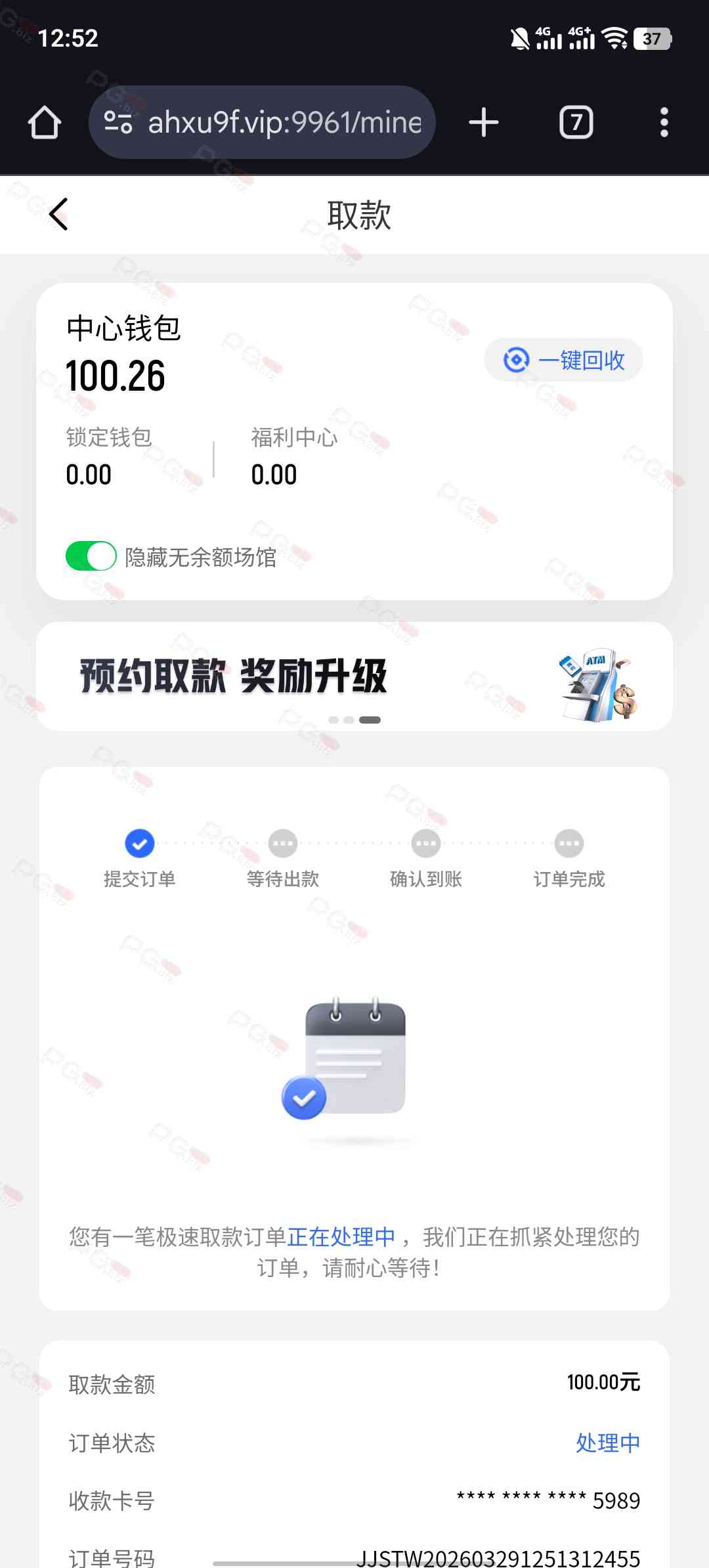Toggle off 隐藏无余额场馆 switch

[91, 556]
